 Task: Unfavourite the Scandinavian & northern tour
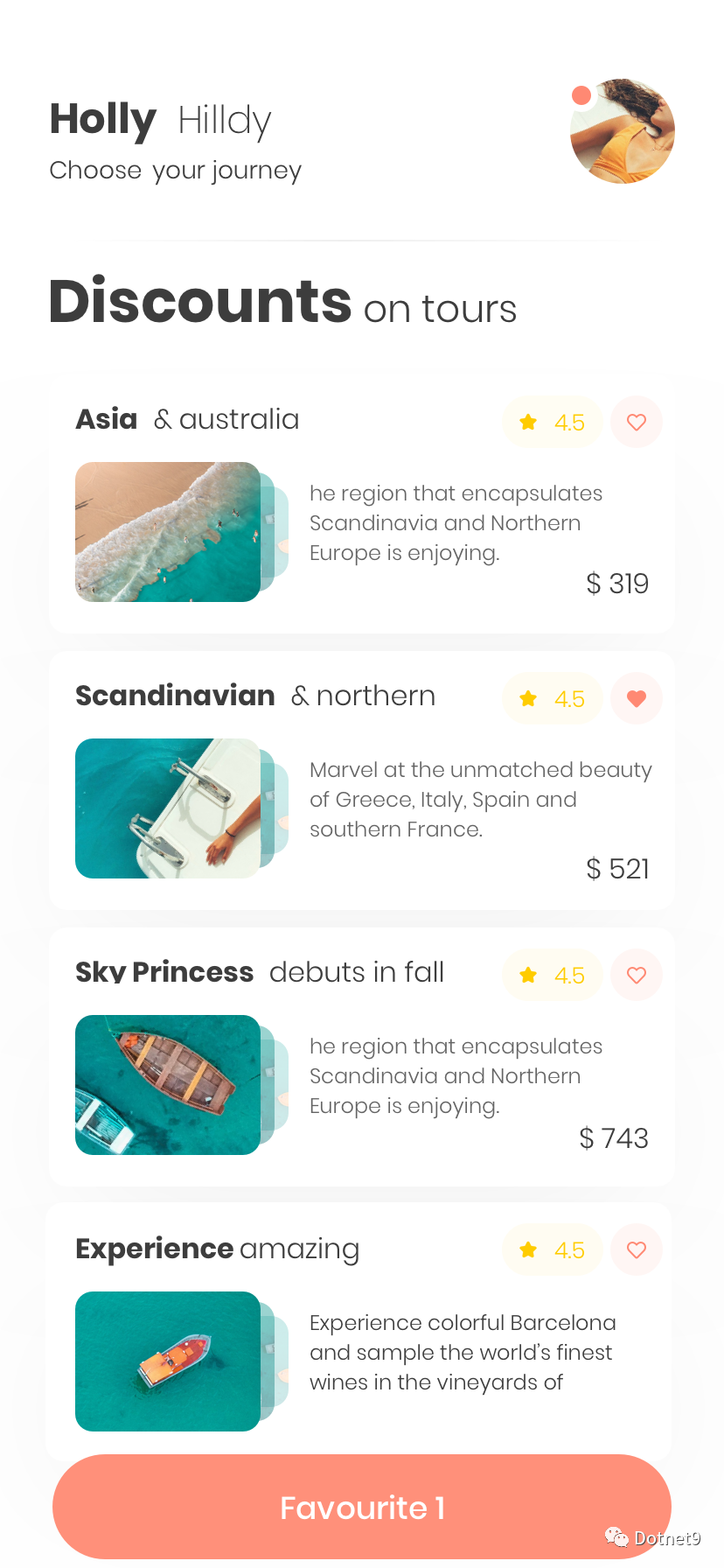637,698
